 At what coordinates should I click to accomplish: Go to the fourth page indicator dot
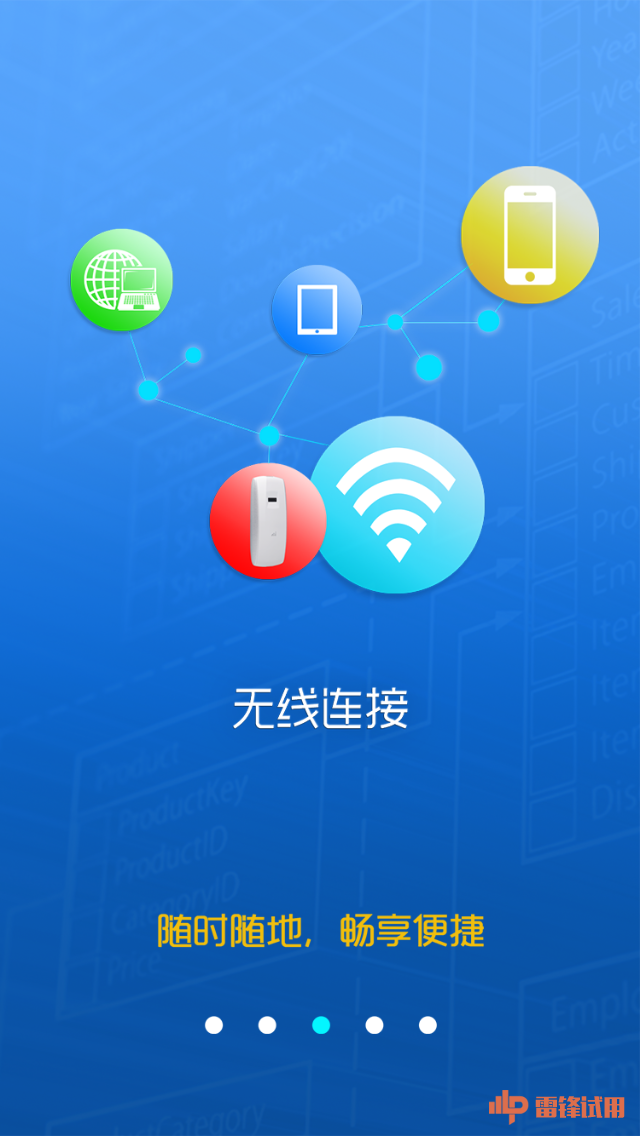374,1024
